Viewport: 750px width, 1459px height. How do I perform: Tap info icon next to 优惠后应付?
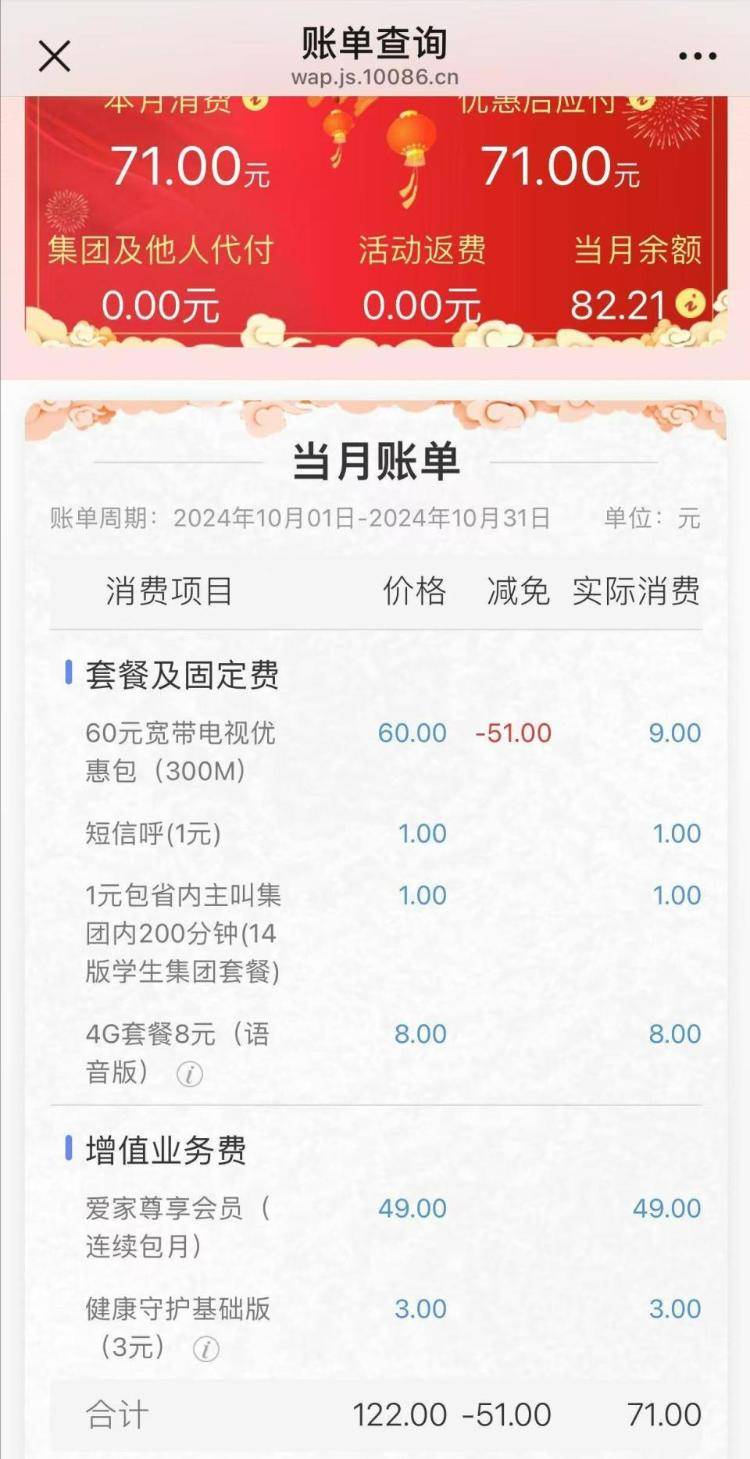[x=641, y=102]
